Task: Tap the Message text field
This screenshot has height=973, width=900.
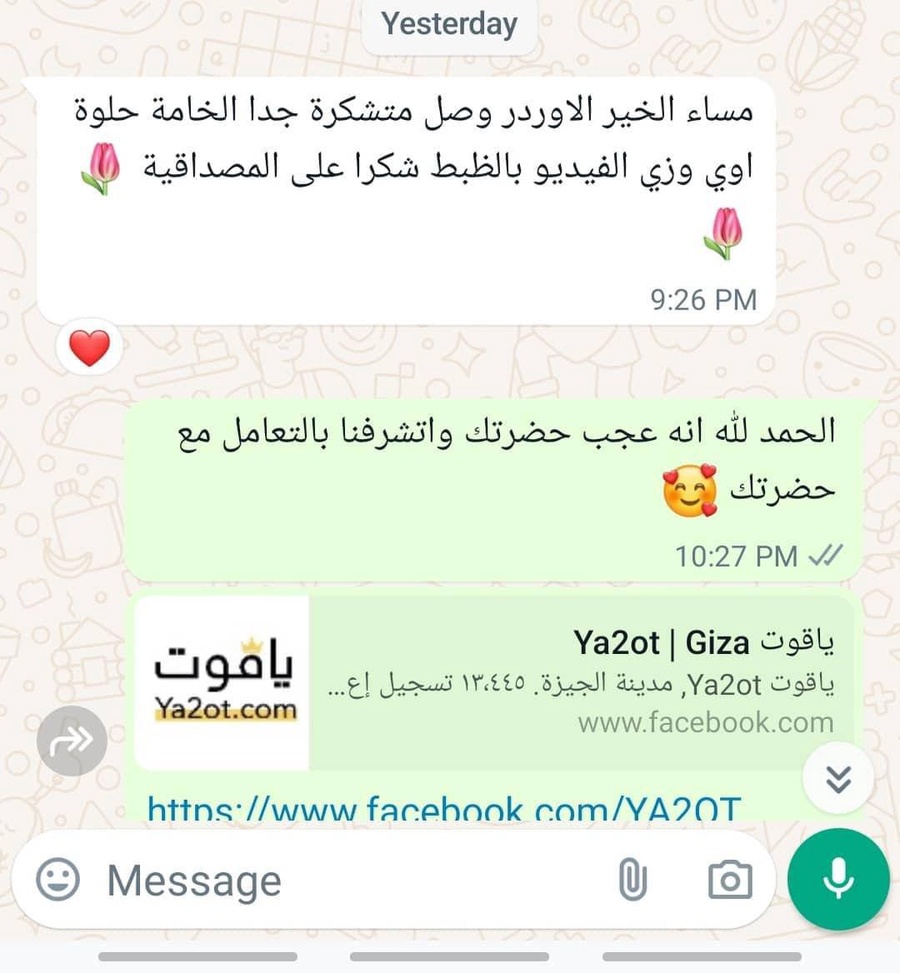Action: 340,881
